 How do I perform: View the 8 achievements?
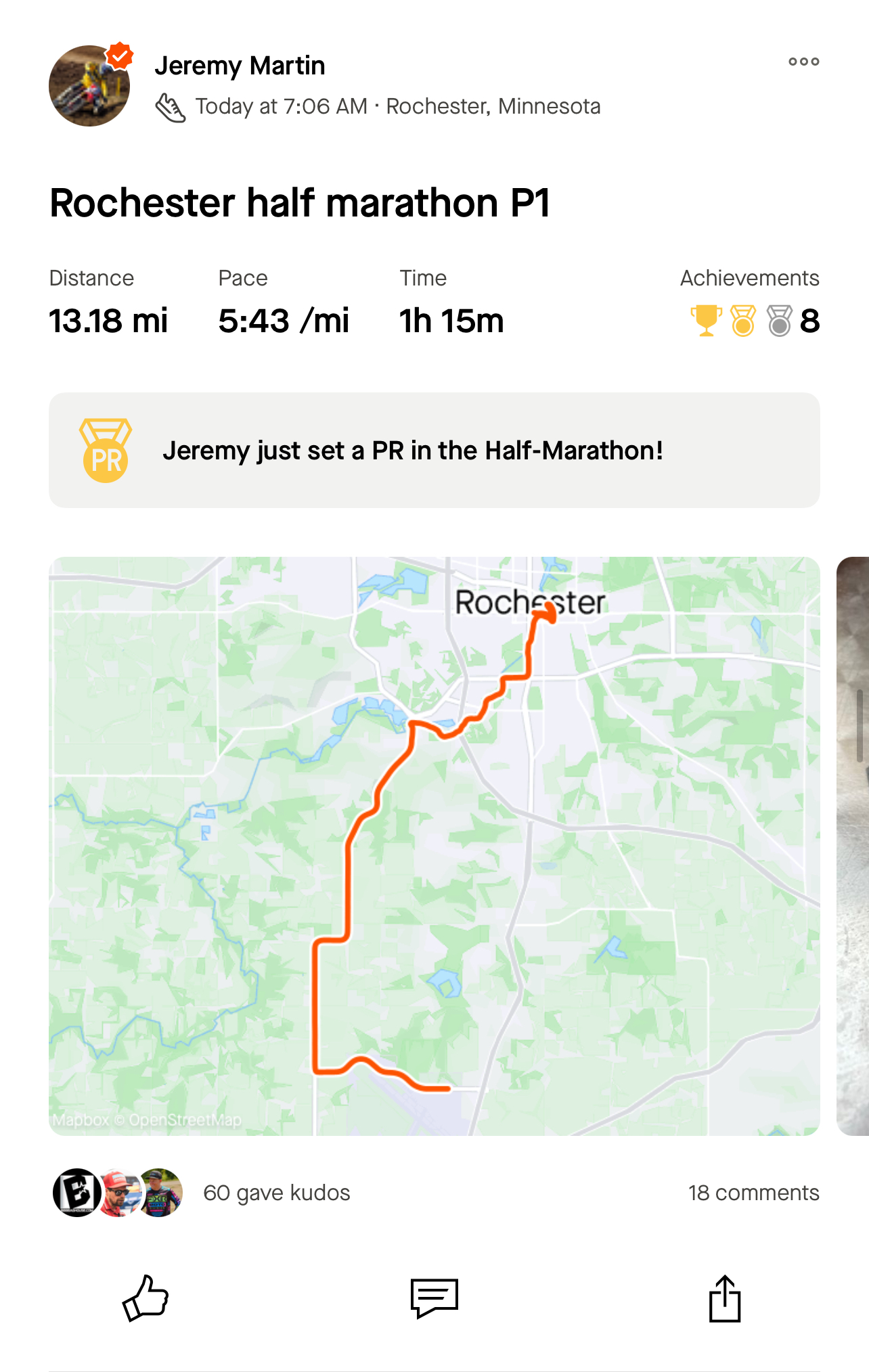pos(754,320)
